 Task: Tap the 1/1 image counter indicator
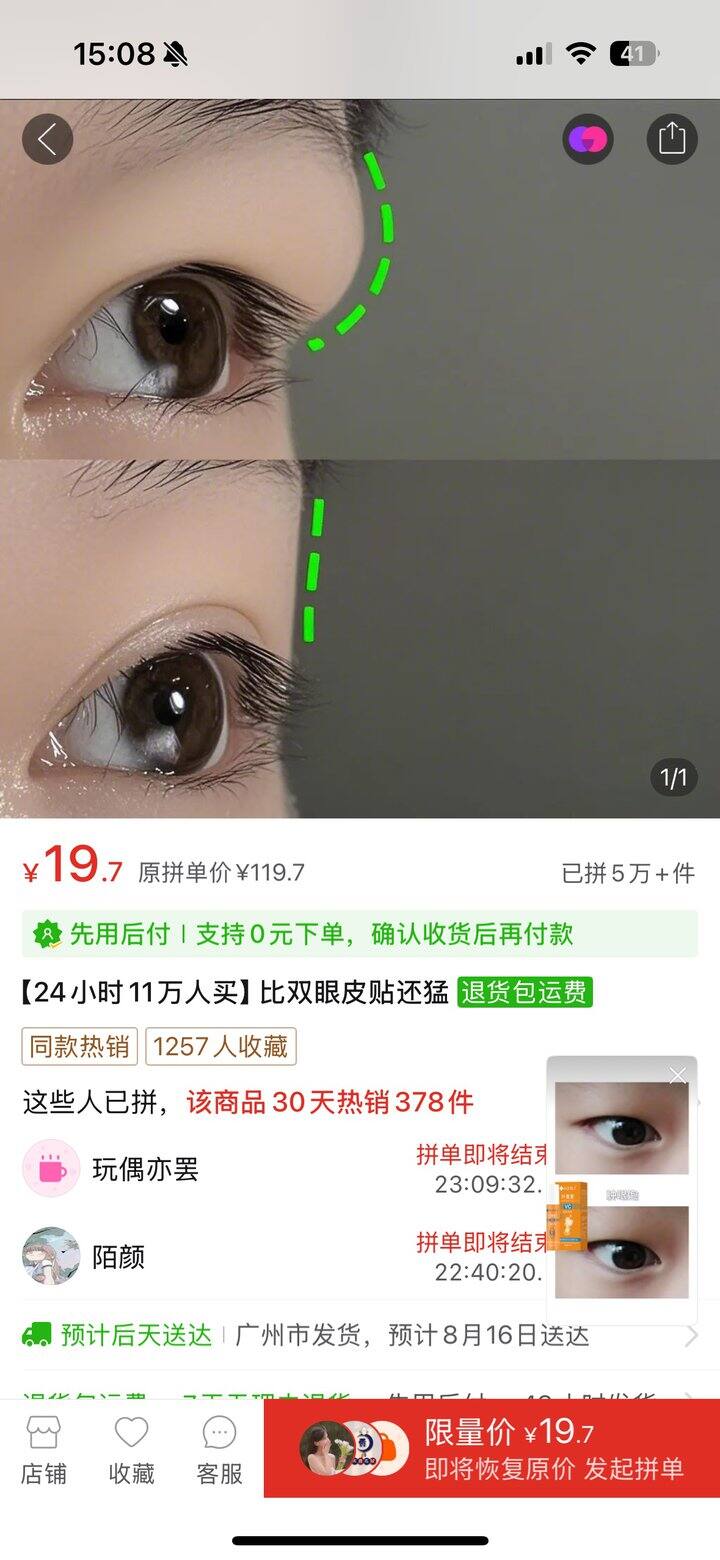pyautogui.click(x=673, y=777)
